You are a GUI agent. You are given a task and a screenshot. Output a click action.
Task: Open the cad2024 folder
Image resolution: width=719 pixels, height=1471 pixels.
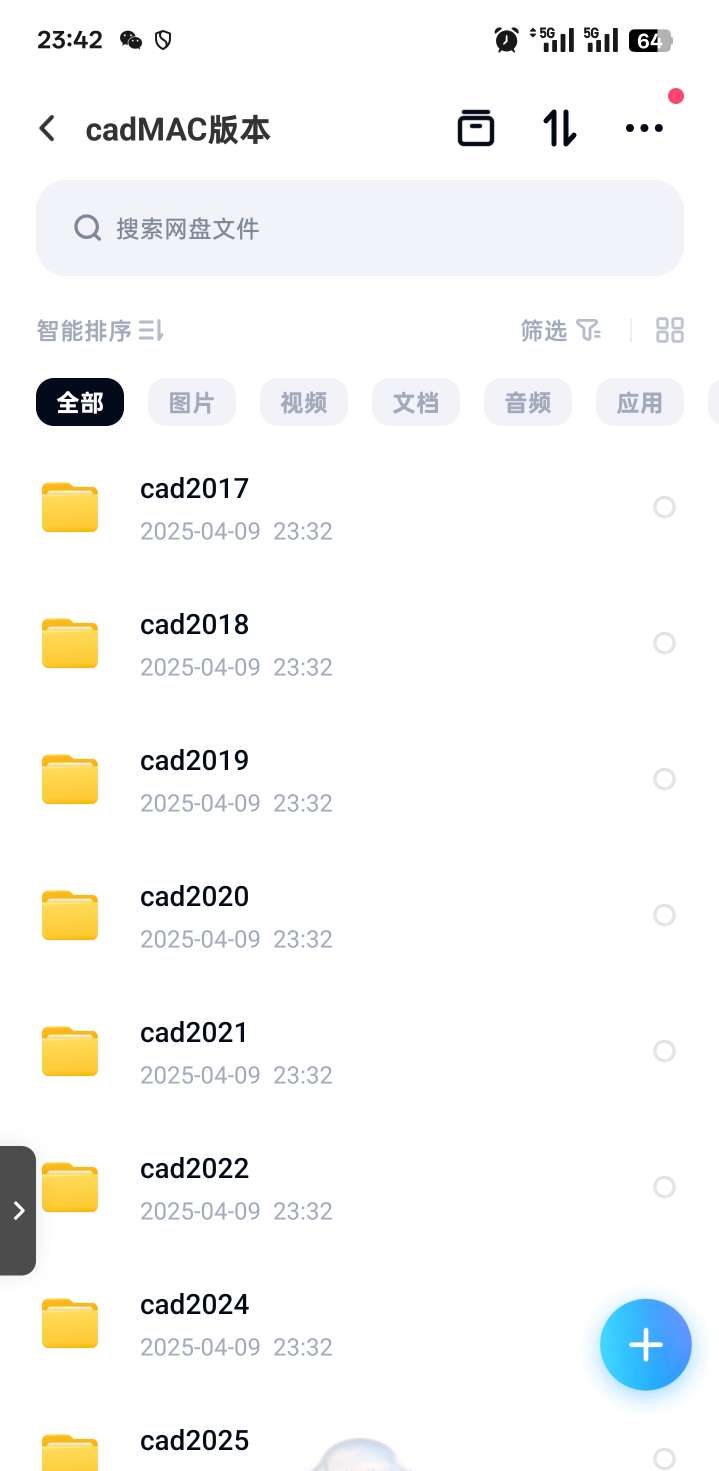pyautogui.click(x=360, y=1324)
